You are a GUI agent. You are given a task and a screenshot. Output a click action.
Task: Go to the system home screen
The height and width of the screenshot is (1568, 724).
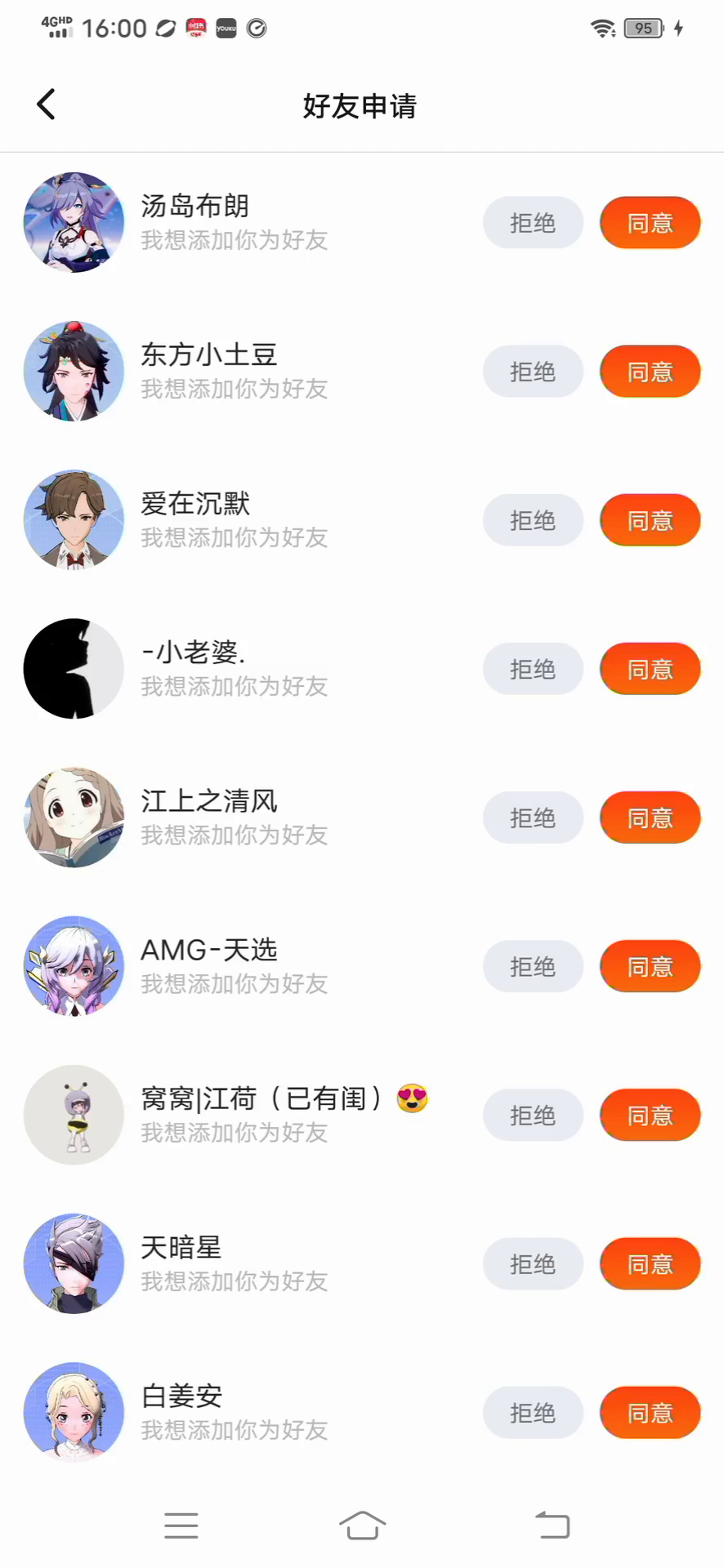(x=362, y=1525)
